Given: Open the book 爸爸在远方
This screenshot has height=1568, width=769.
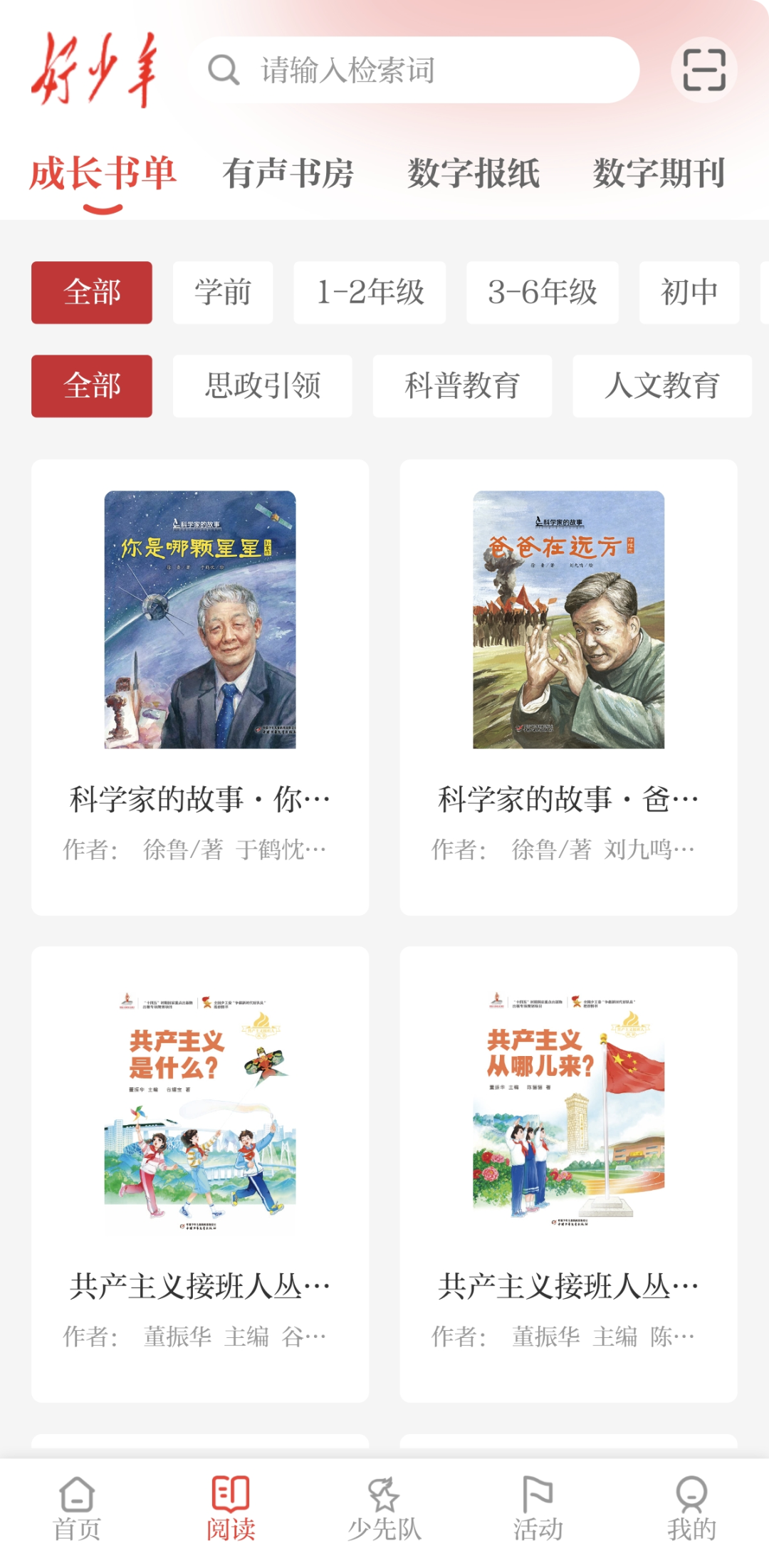Looking at the screenshot, I should point(568,620).
